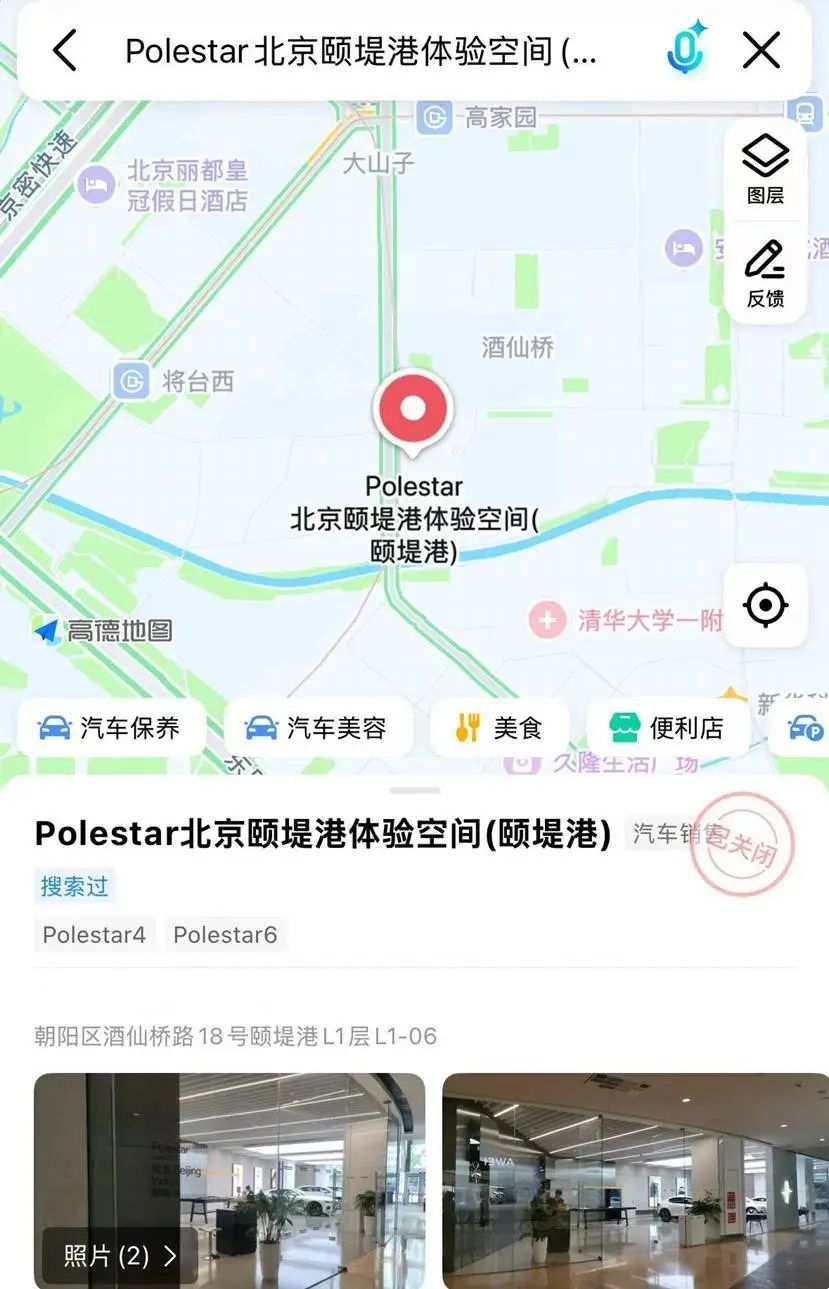
Task: Go back using the top-left arrow
Action: (x=65, y=50)
